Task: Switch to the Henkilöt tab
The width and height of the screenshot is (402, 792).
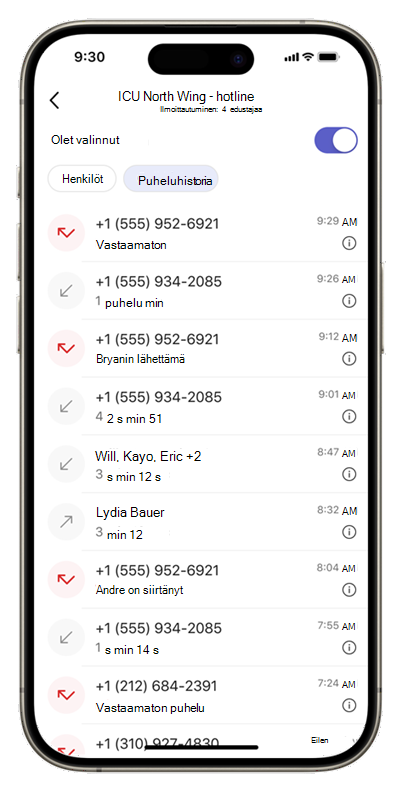Action: (82, 179)
